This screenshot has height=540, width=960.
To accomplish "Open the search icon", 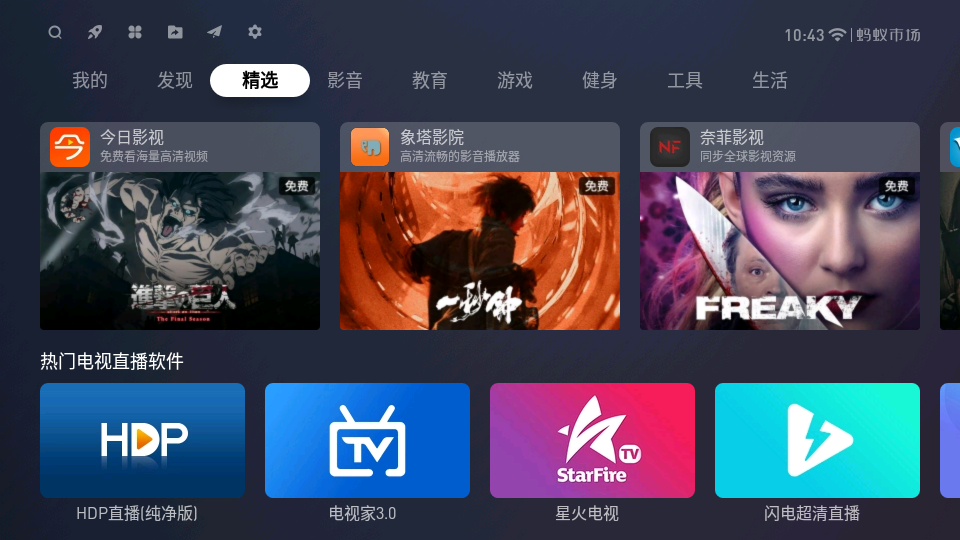I will pos(55,32).
